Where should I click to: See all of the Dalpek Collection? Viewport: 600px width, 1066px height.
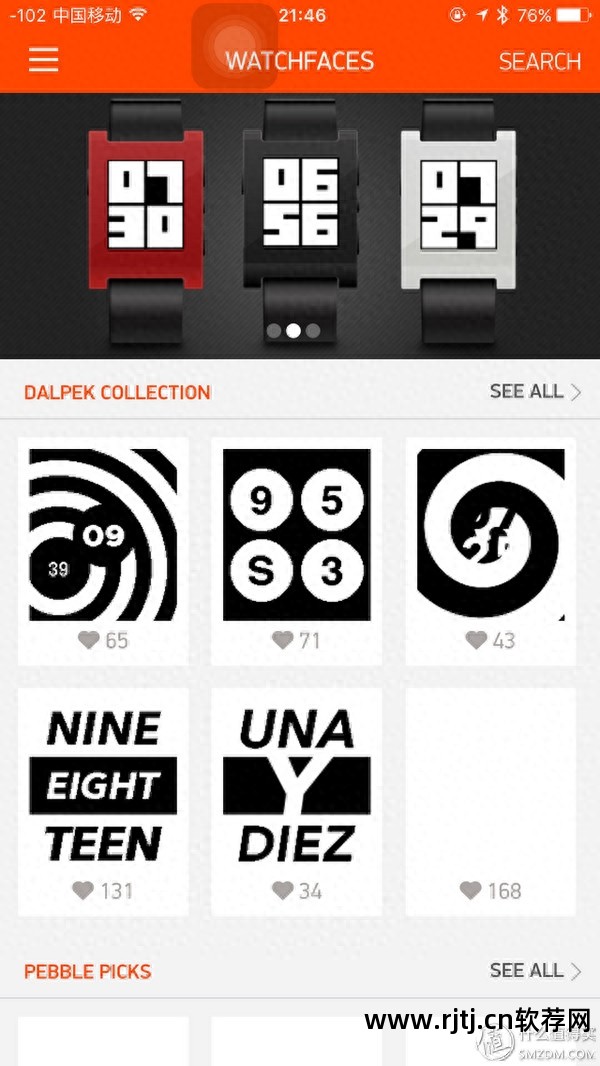pyautogui.click(x=534, y=392)
